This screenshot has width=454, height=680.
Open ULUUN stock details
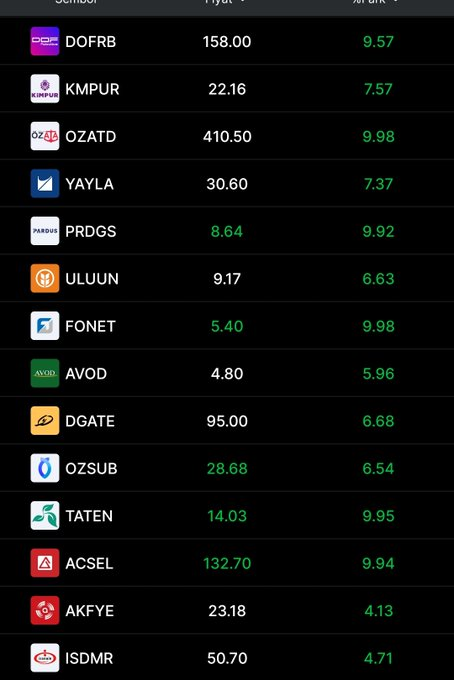(227, 278)
